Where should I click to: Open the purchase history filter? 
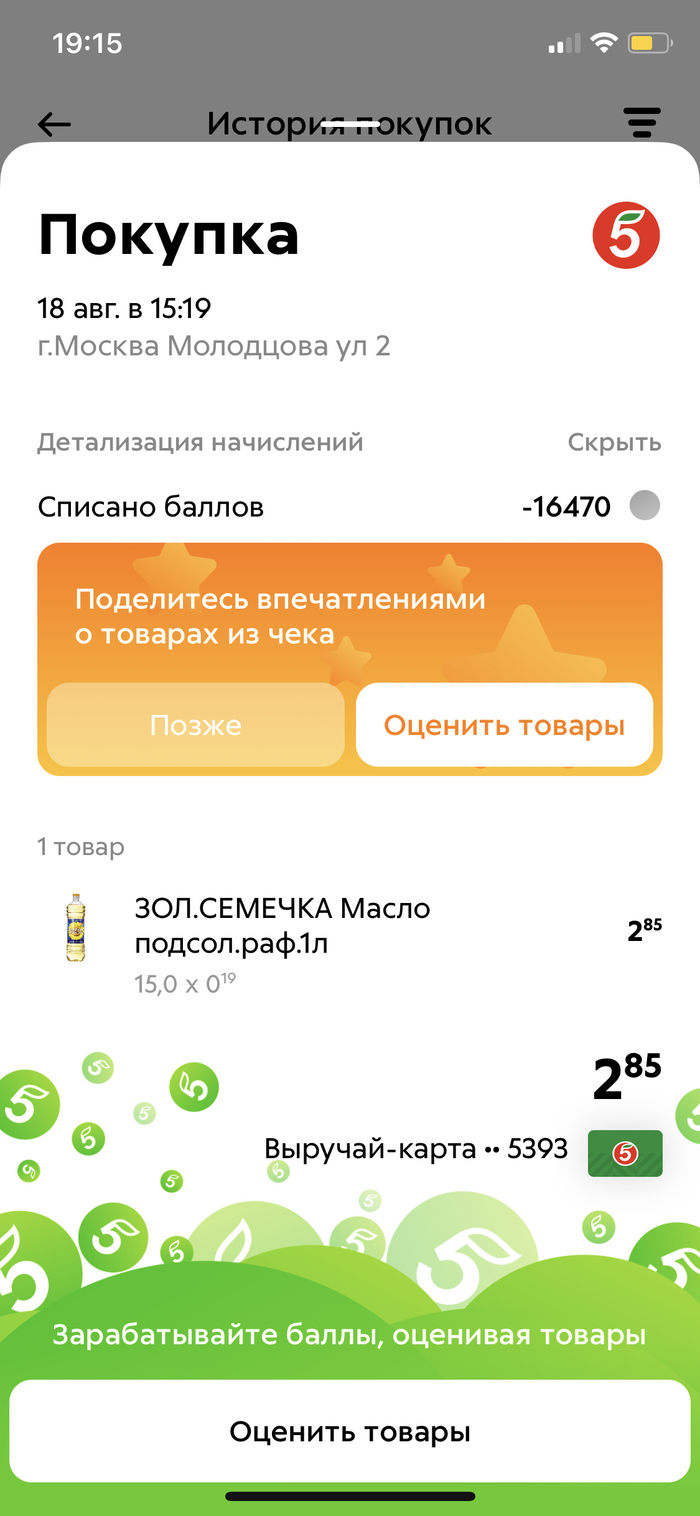pyautogui.click(x=641, y=122)
